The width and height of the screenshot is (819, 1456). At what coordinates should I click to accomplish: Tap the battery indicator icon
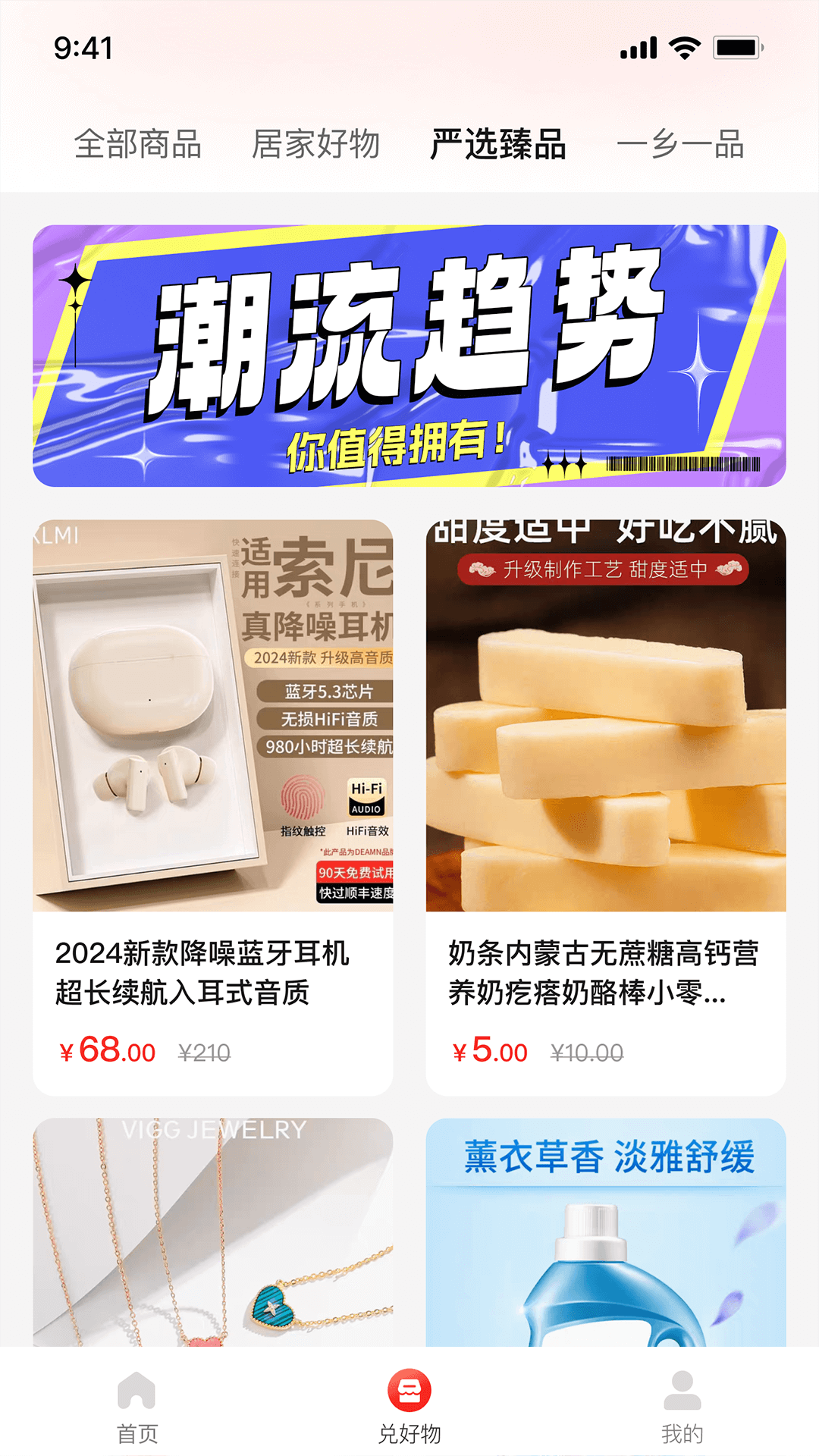[733, 47]
